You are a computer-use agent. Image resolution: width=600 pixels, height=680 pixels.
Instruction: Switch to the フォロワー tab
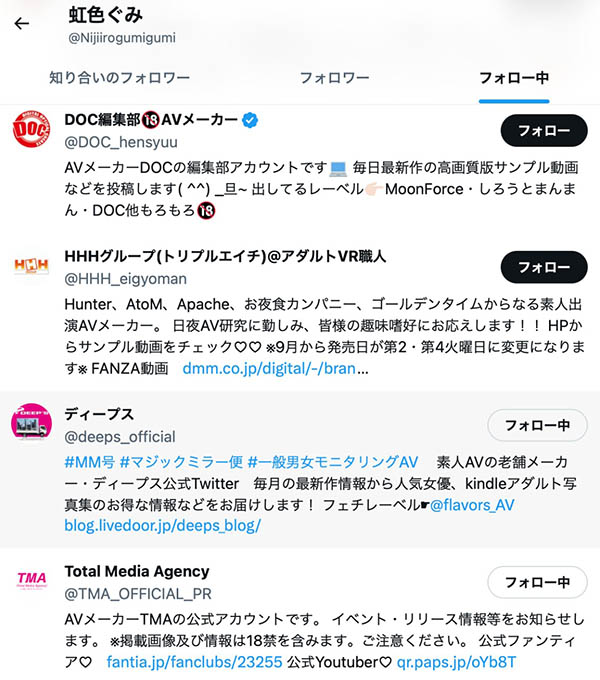(334, 77)
